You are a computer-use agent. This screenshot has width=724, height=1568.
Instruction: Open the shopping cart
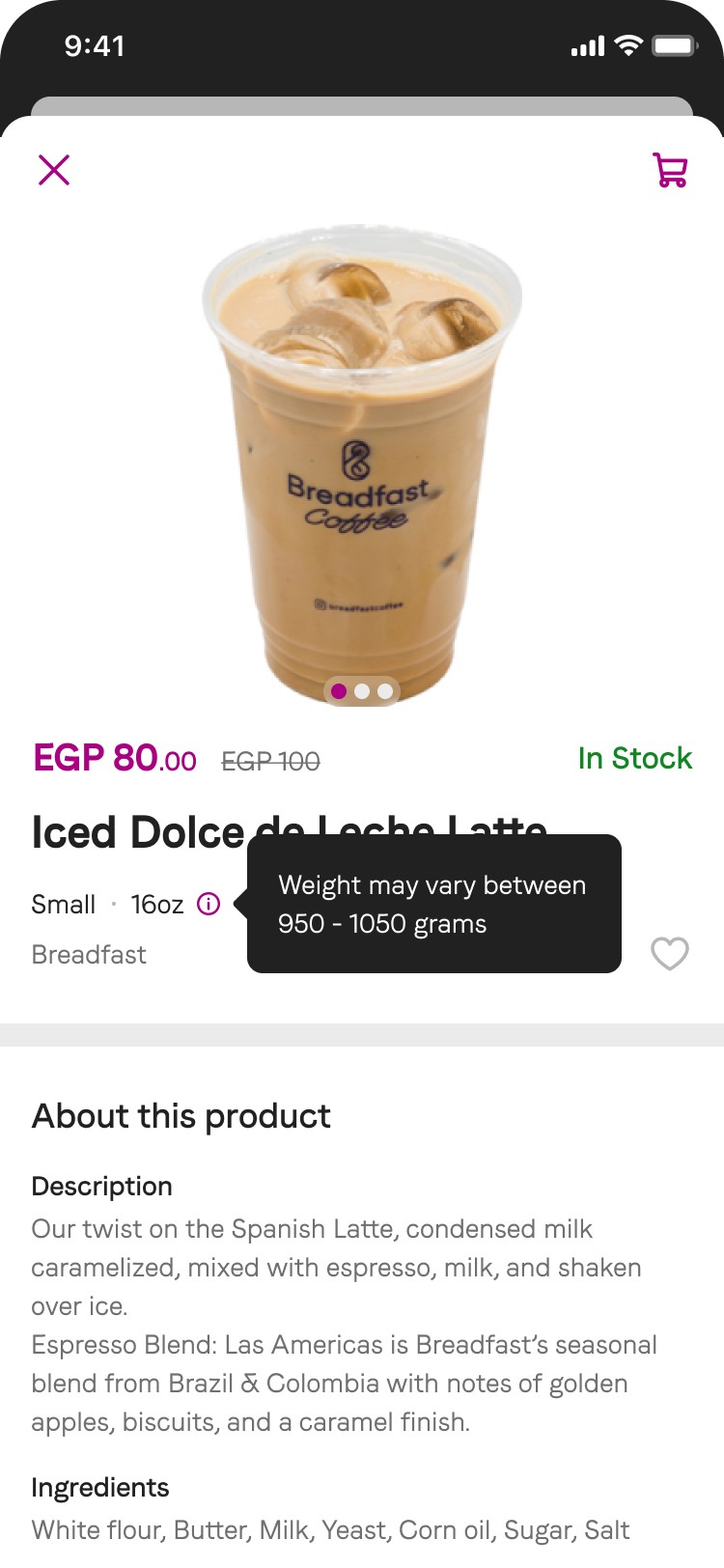(x=670, y=170)
